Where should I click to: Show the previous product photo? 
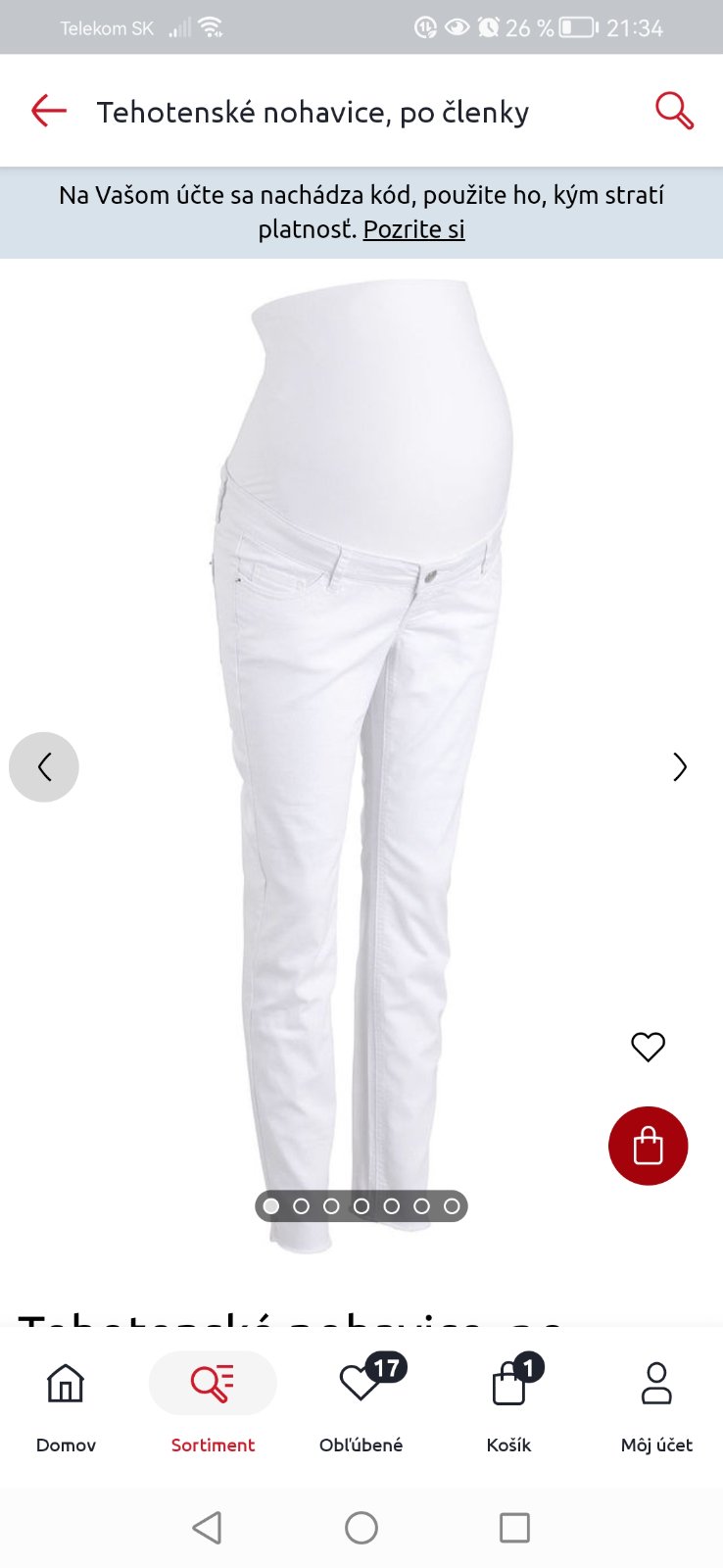point(44,766)
